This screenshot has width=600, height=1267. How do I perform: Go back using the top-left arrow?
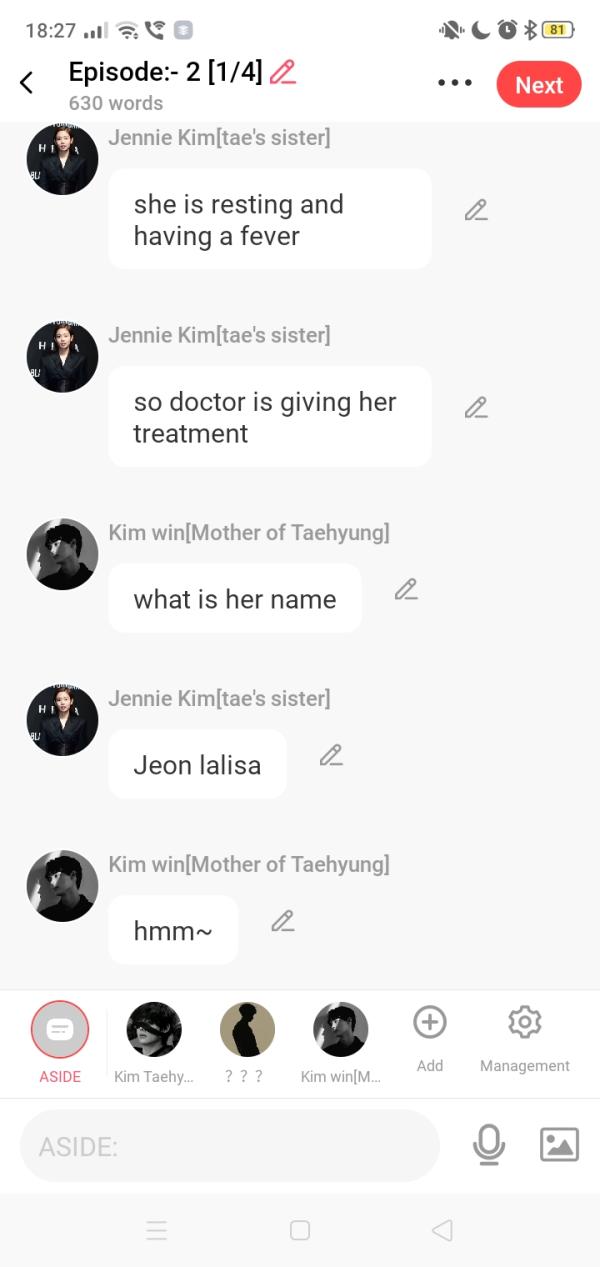pos(27,83)
